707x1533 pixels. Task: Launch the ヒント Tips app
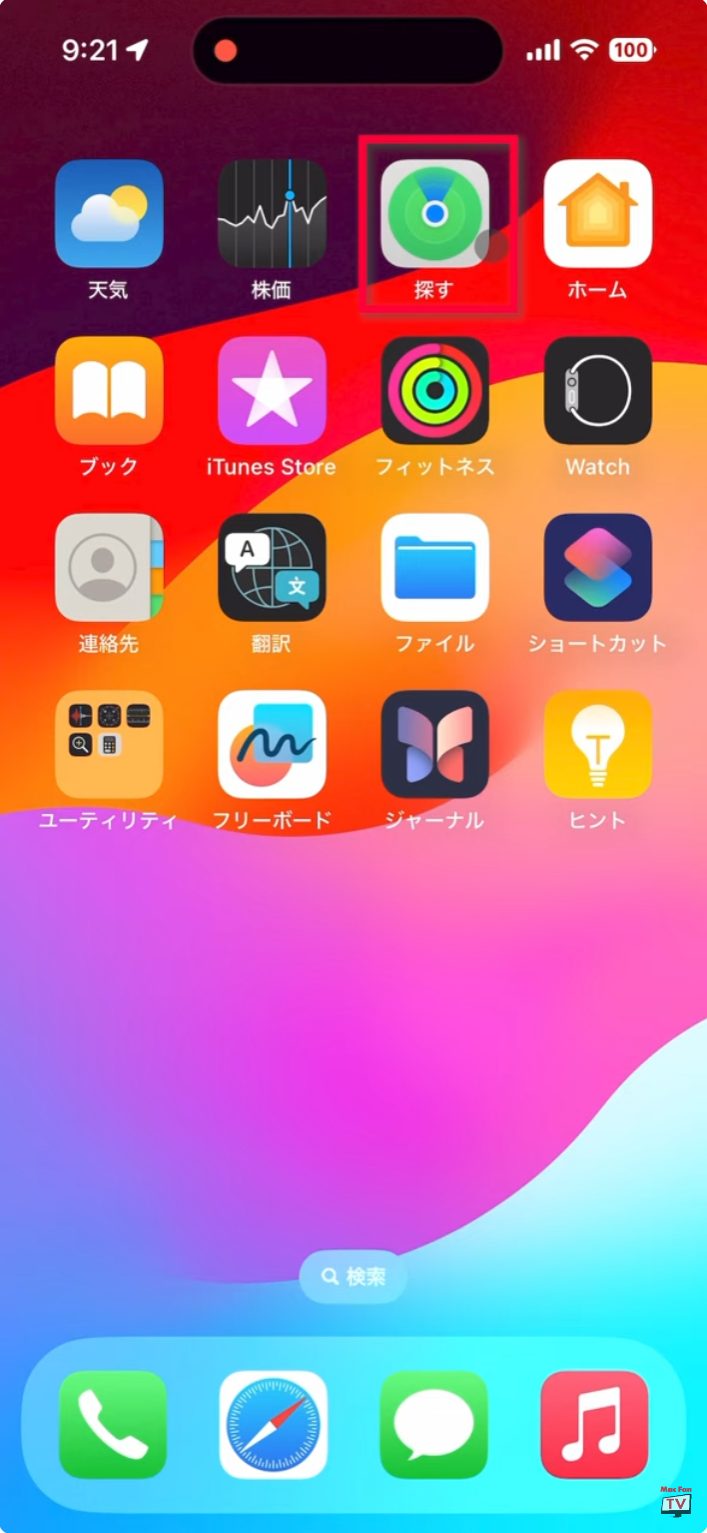598,744
